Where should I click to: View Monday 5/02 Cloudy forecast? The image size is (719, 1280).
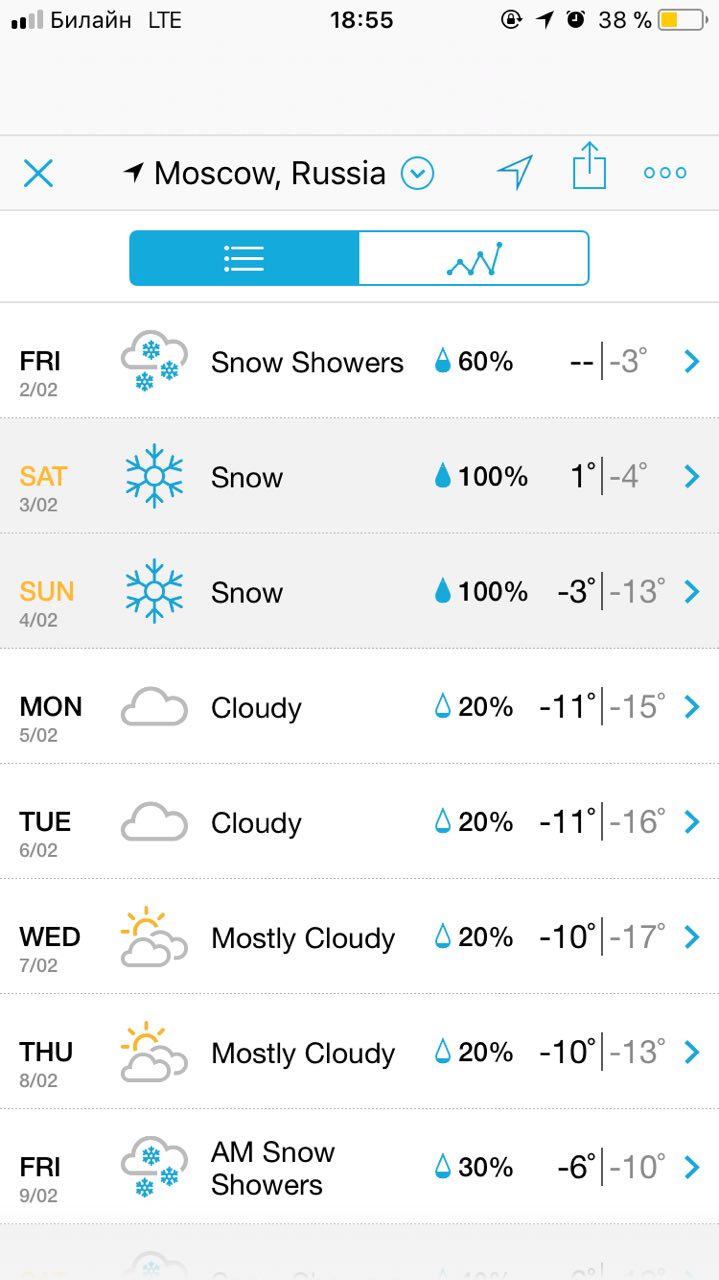[x=359, y=706]
